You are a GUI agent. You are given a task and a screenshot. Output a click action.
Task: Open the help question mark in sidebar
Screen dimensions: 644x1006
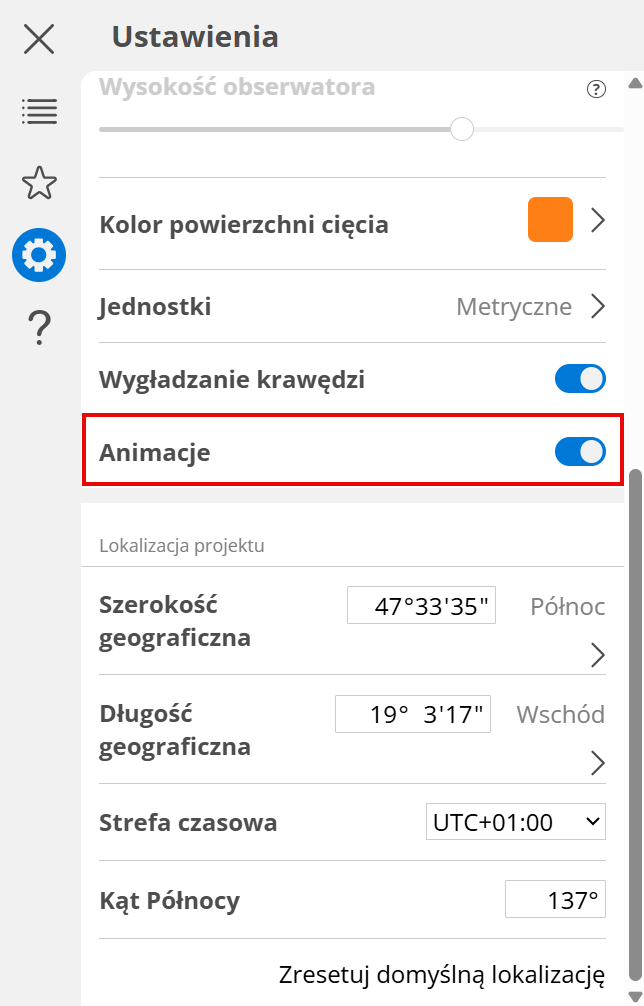pos(39,327)
